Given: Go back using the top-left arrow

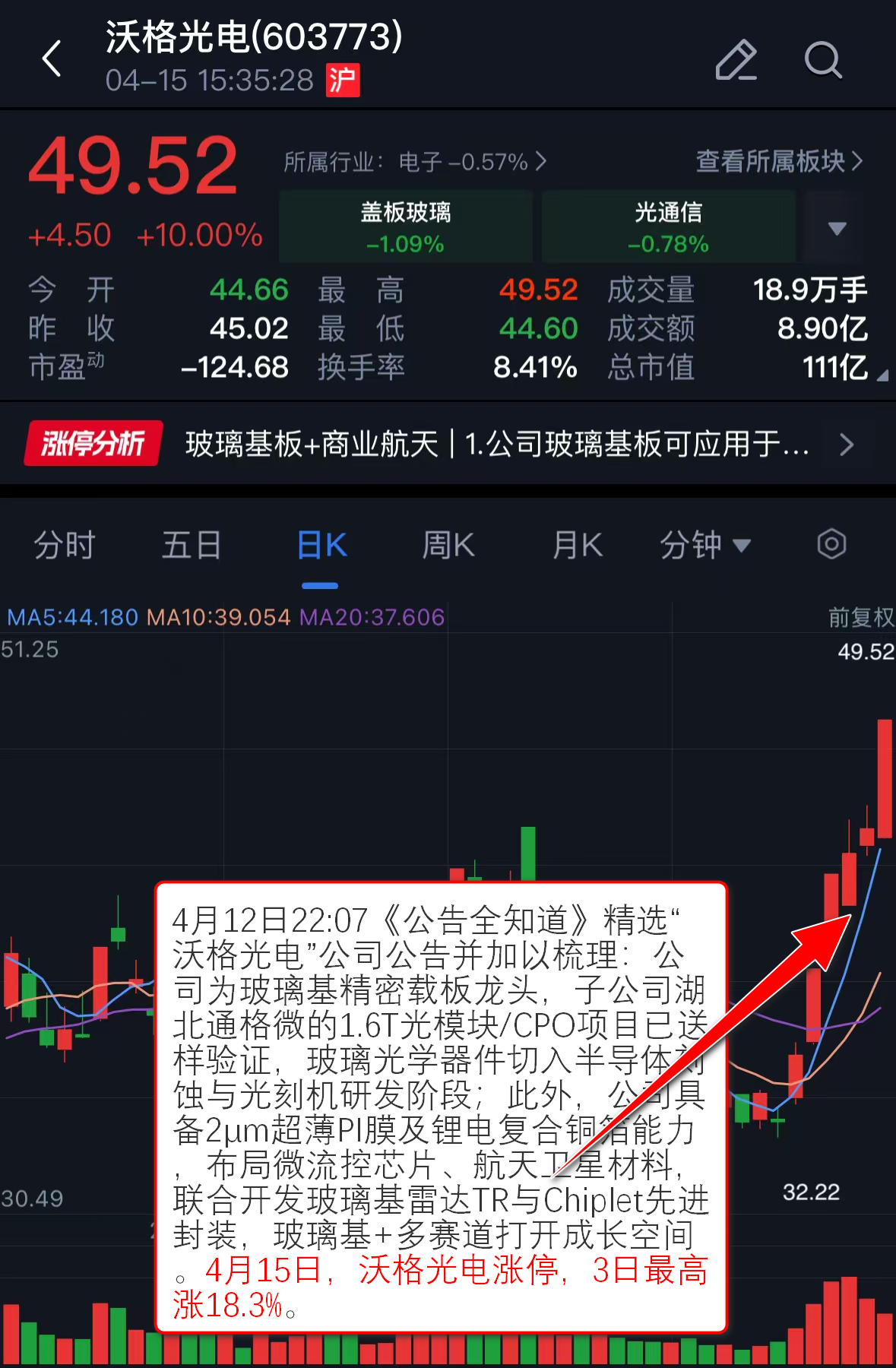Looking at the screenshot, I should tap(52, 59).
